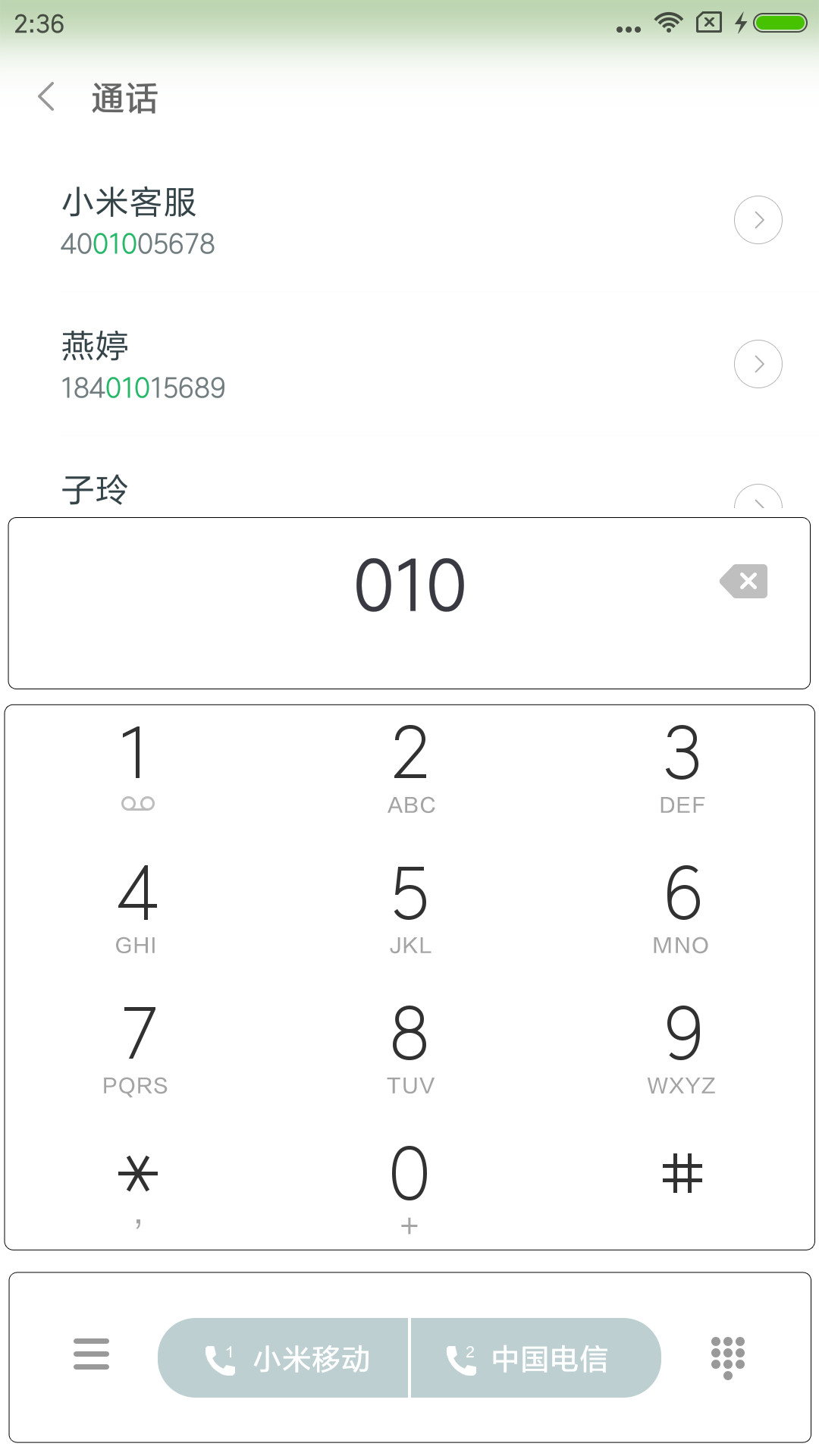Image resolution: width=819 pixels, height=1456 pixels.
Task: Open details arrow for 燕婷
Action: click(758, 364)
